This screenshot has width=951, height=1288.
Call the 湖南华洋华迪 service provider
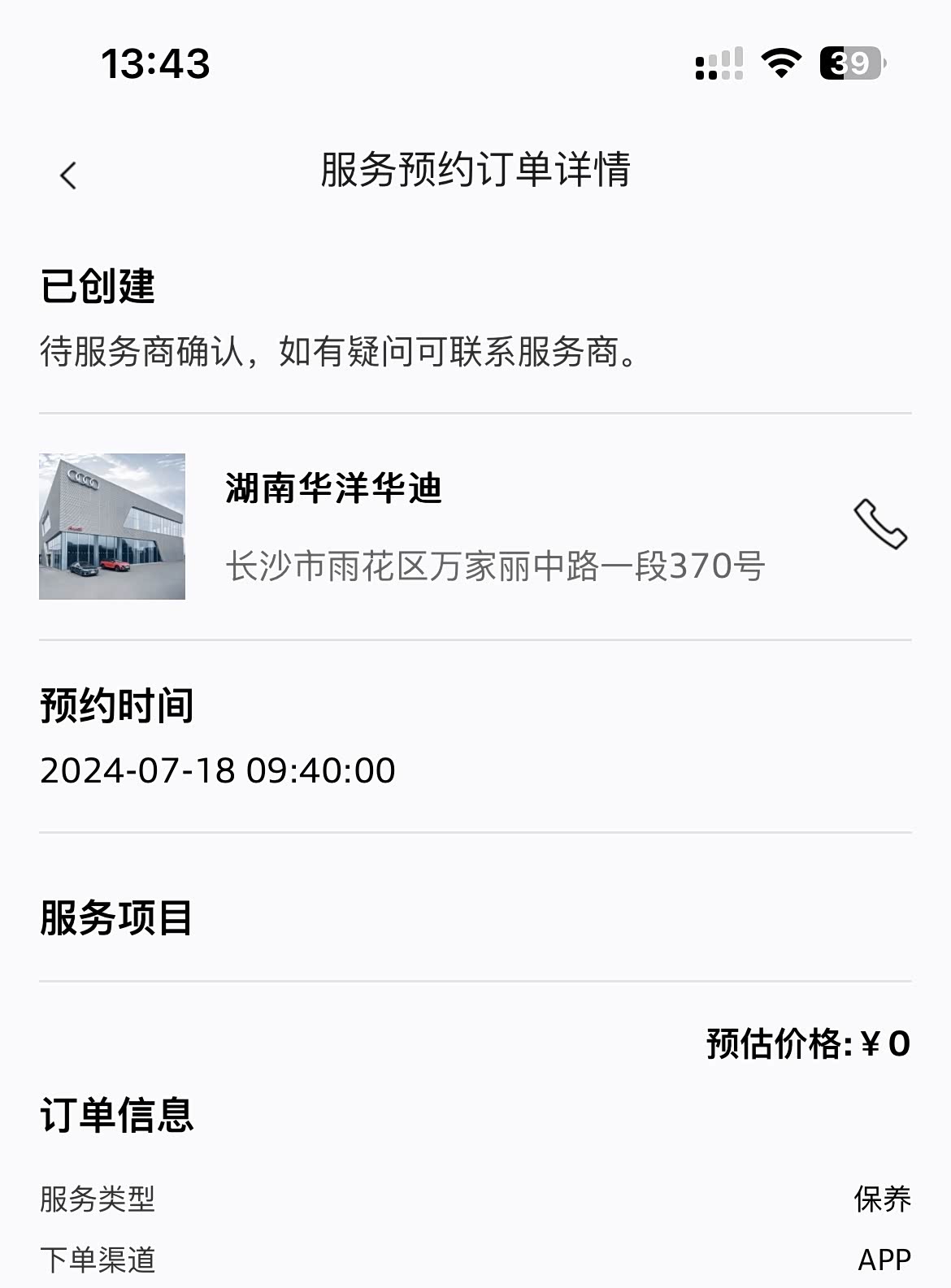(879, 524)
